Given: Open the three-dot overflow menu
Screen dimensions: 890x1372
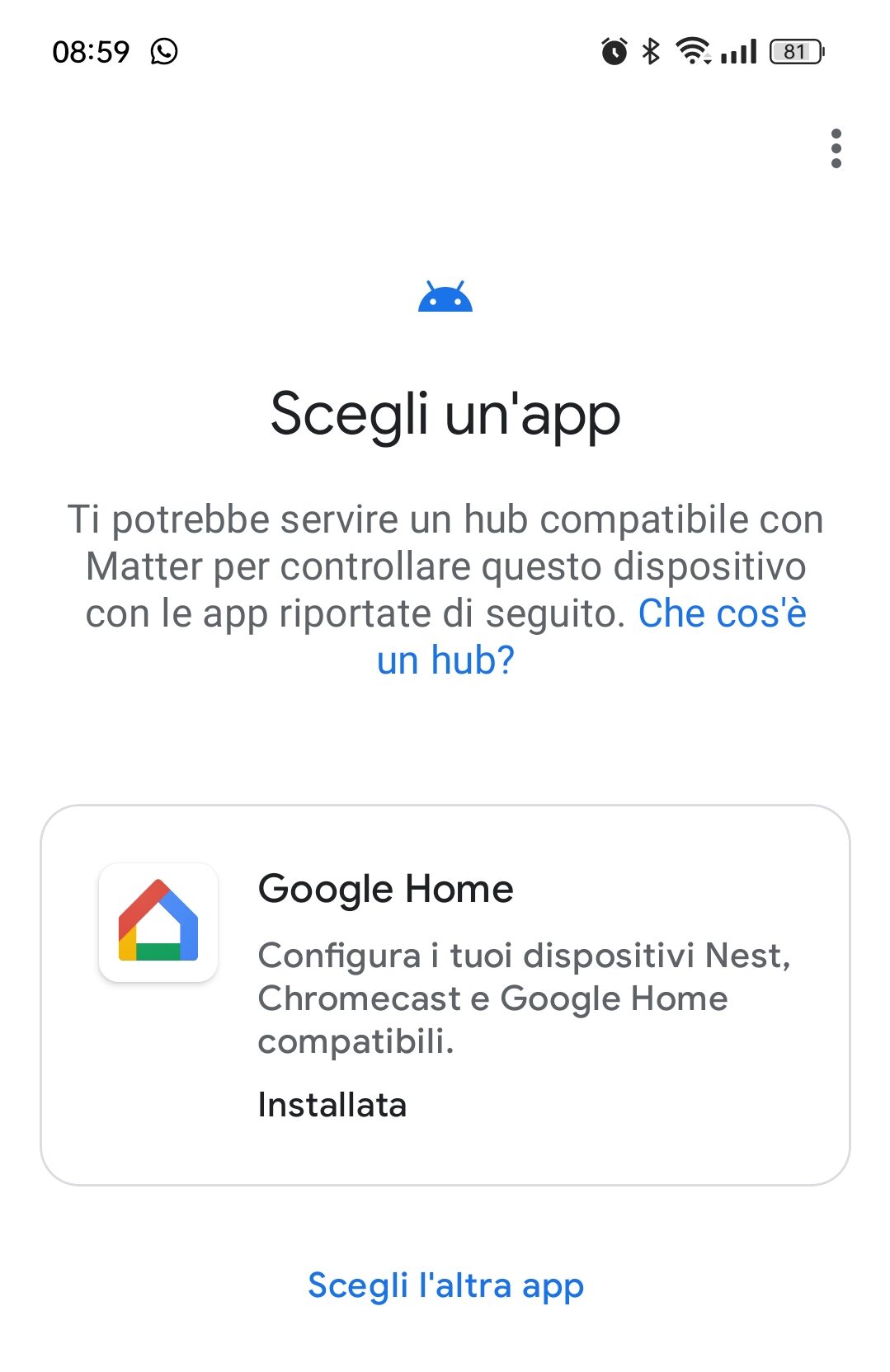Looking at the screenshot, I should pos(836,148).
